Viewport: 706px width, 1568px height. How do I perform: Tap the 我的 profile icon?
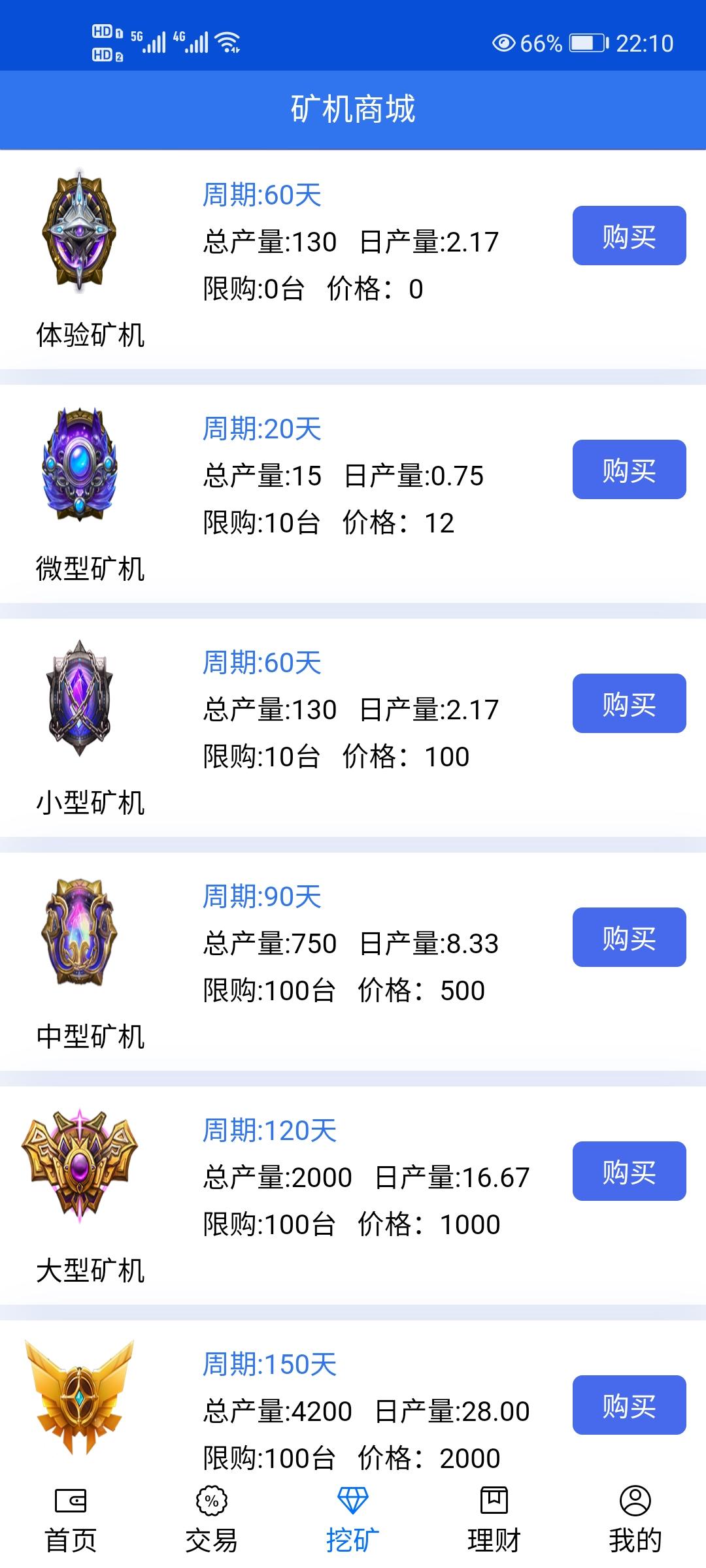(x=635, y=1499)
